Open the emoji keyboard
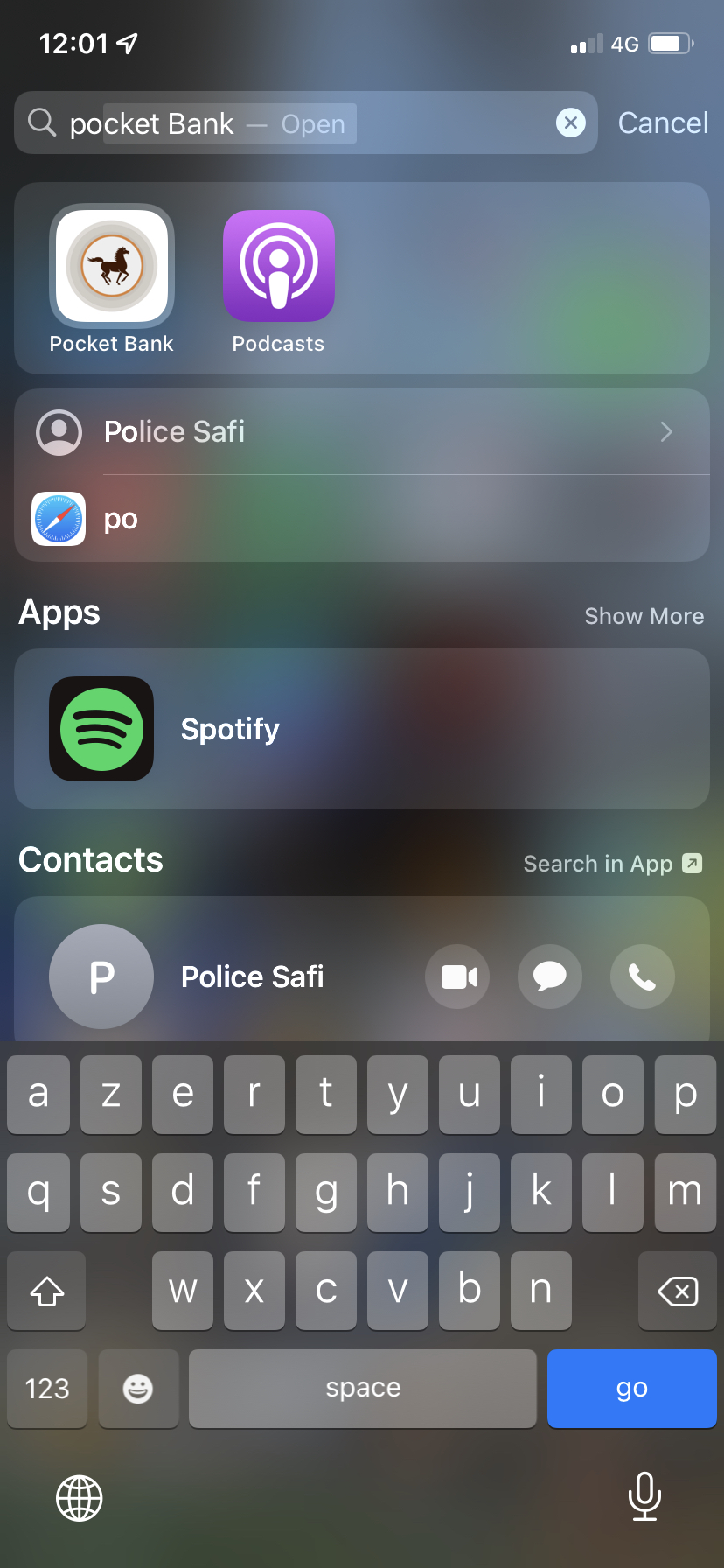Image resolution: width=724 pixels, height=1568 pixels. click(138, 1388)
